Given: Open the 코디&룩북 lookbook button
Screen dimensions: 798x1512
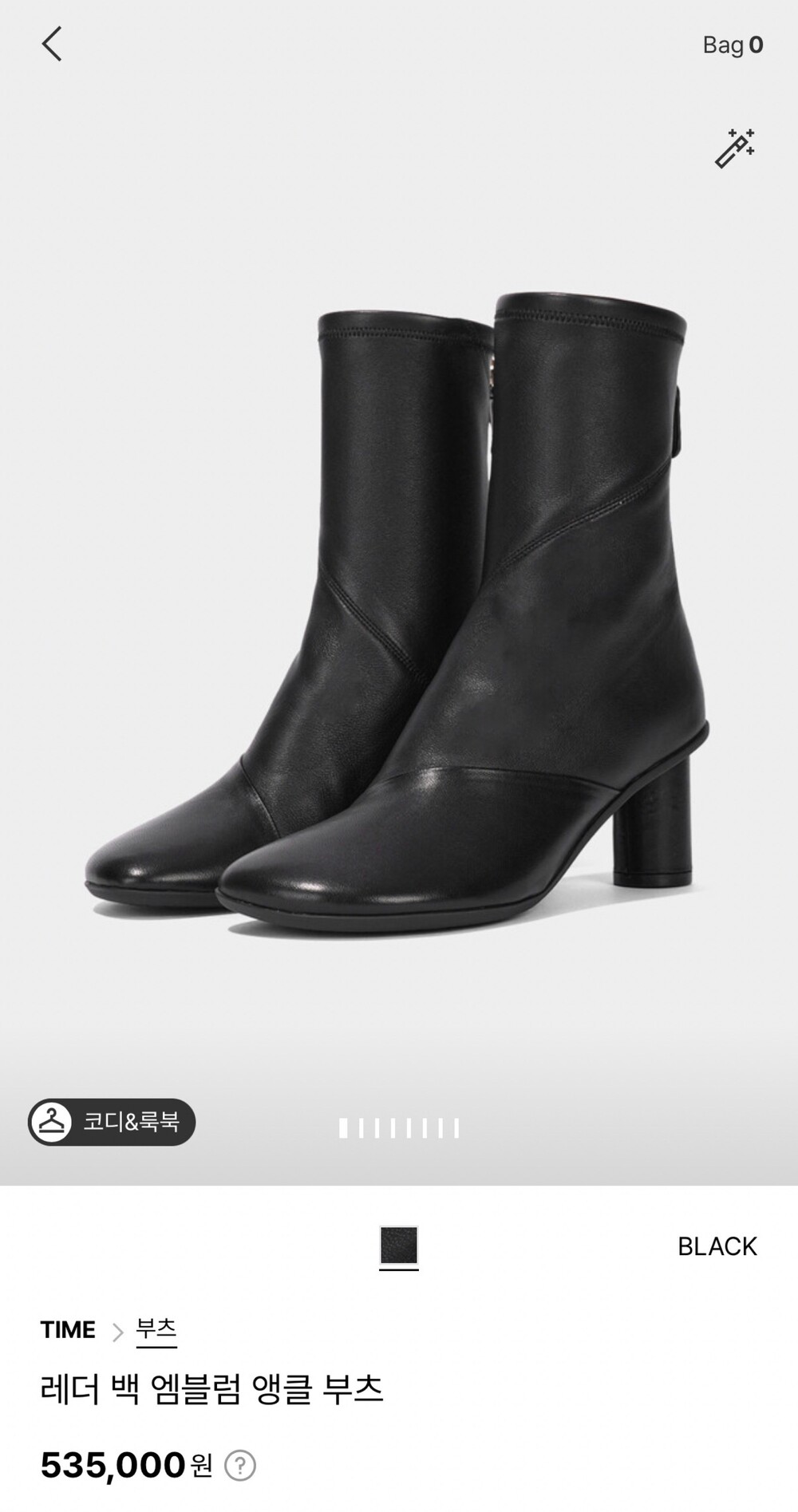Looking at the screenshot, I should tap(112, 1122).
